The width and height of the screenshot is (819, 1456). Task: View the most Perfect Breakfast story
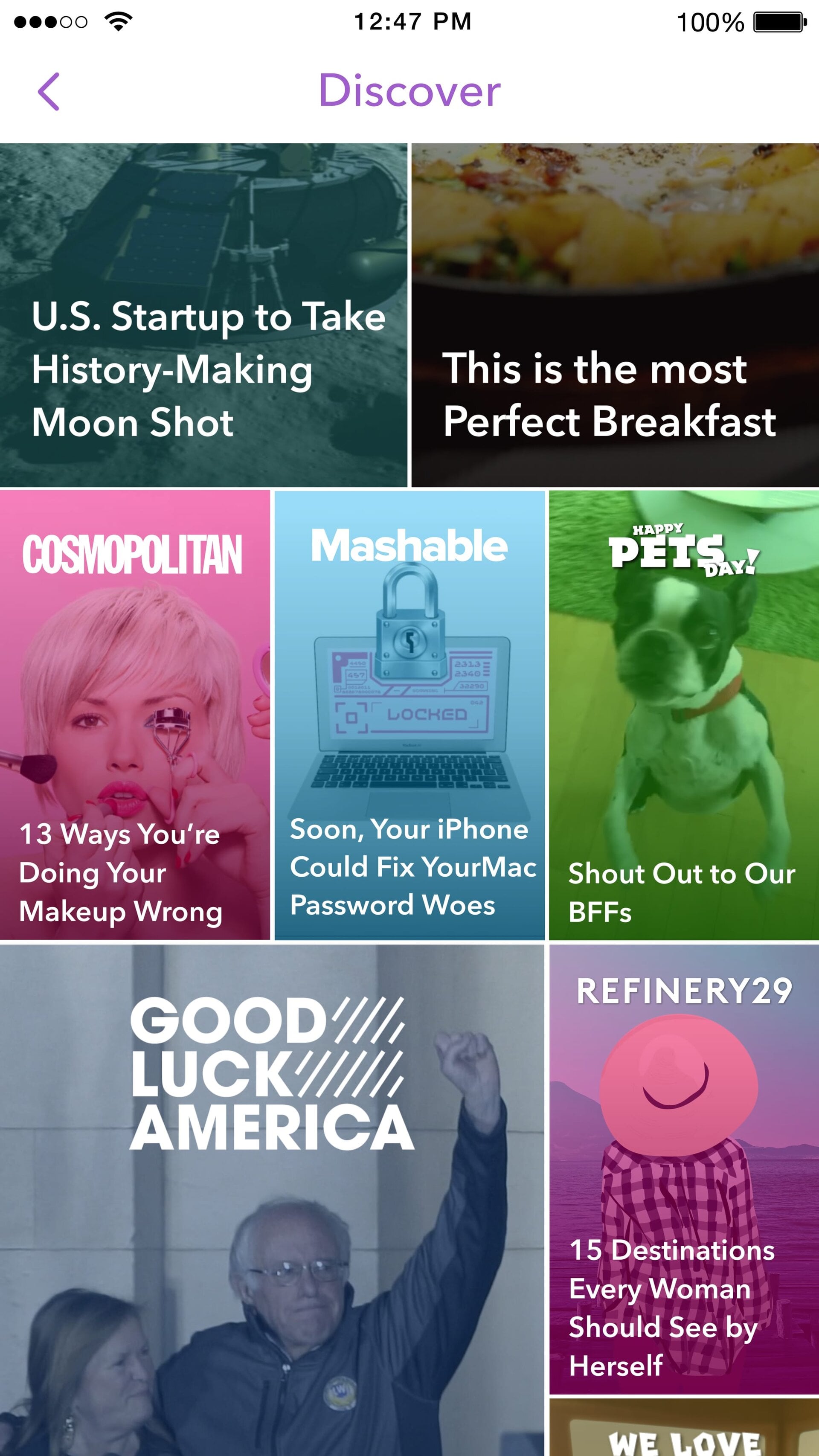(x=614, y=315)
